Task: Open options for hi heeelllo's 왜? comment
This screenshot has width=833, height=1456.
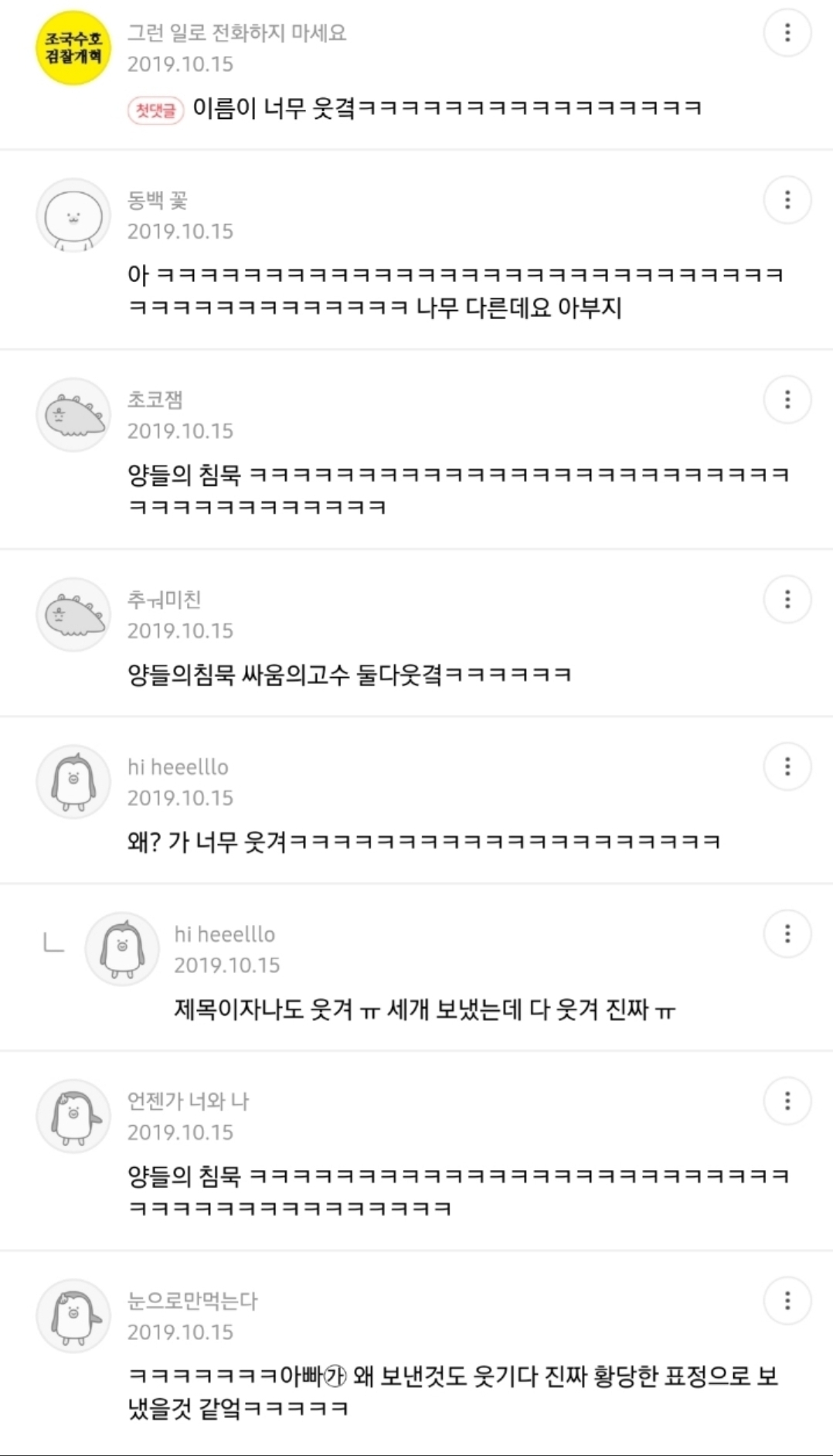Action: [787, 767]
